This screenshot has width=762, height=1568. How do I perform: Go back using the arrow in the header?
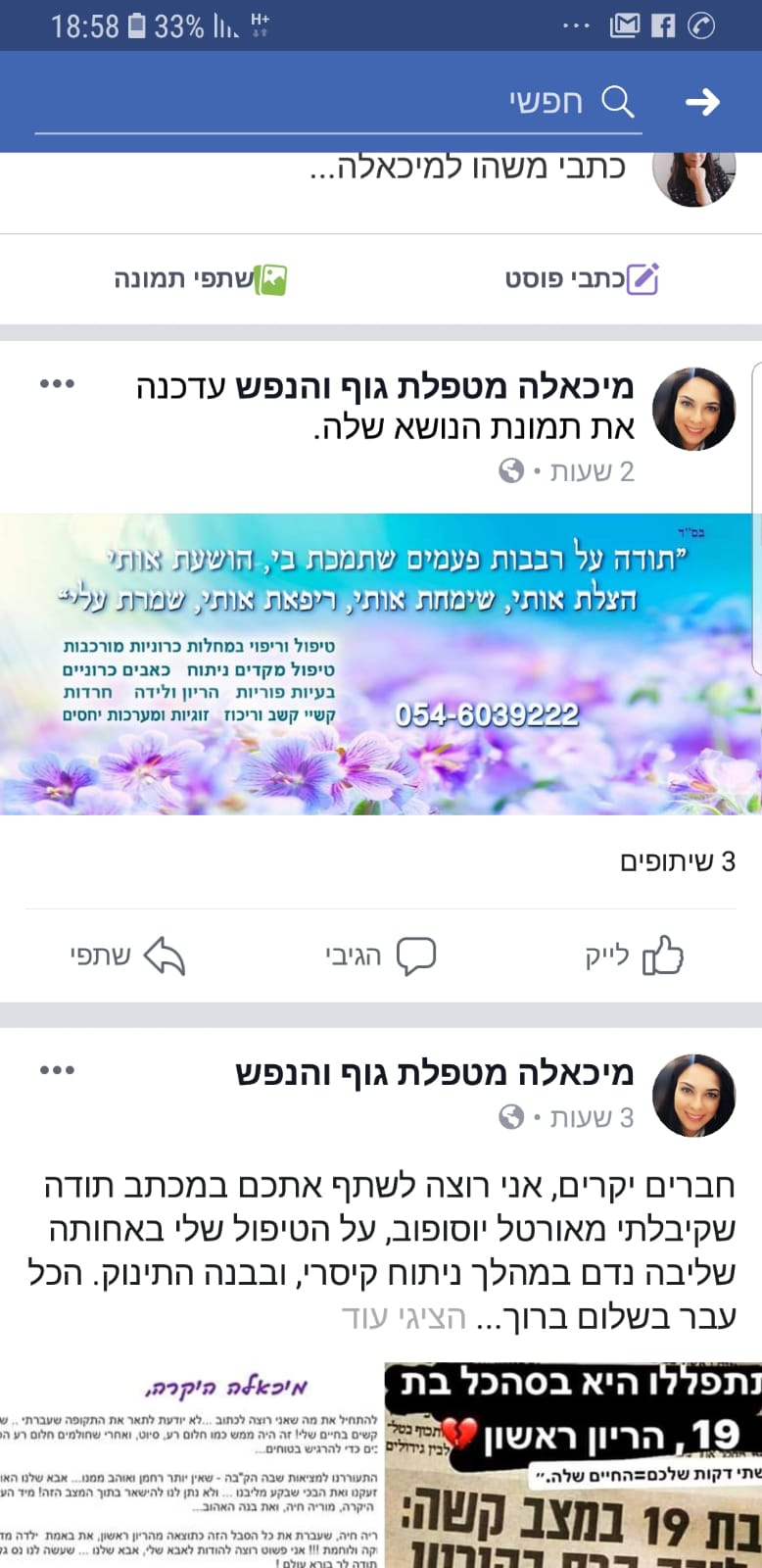click(x=702, y=102)
